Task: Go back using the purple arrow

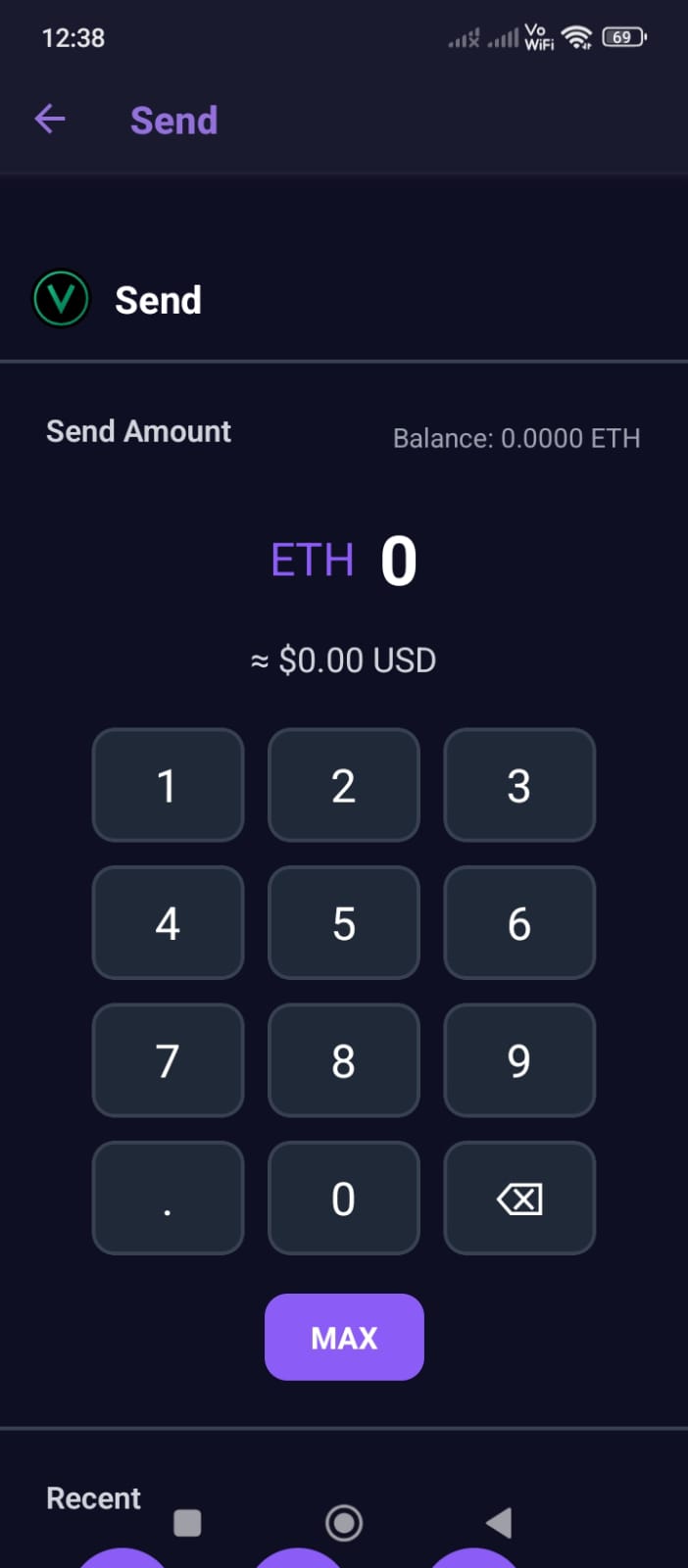Action: (50, 120)
